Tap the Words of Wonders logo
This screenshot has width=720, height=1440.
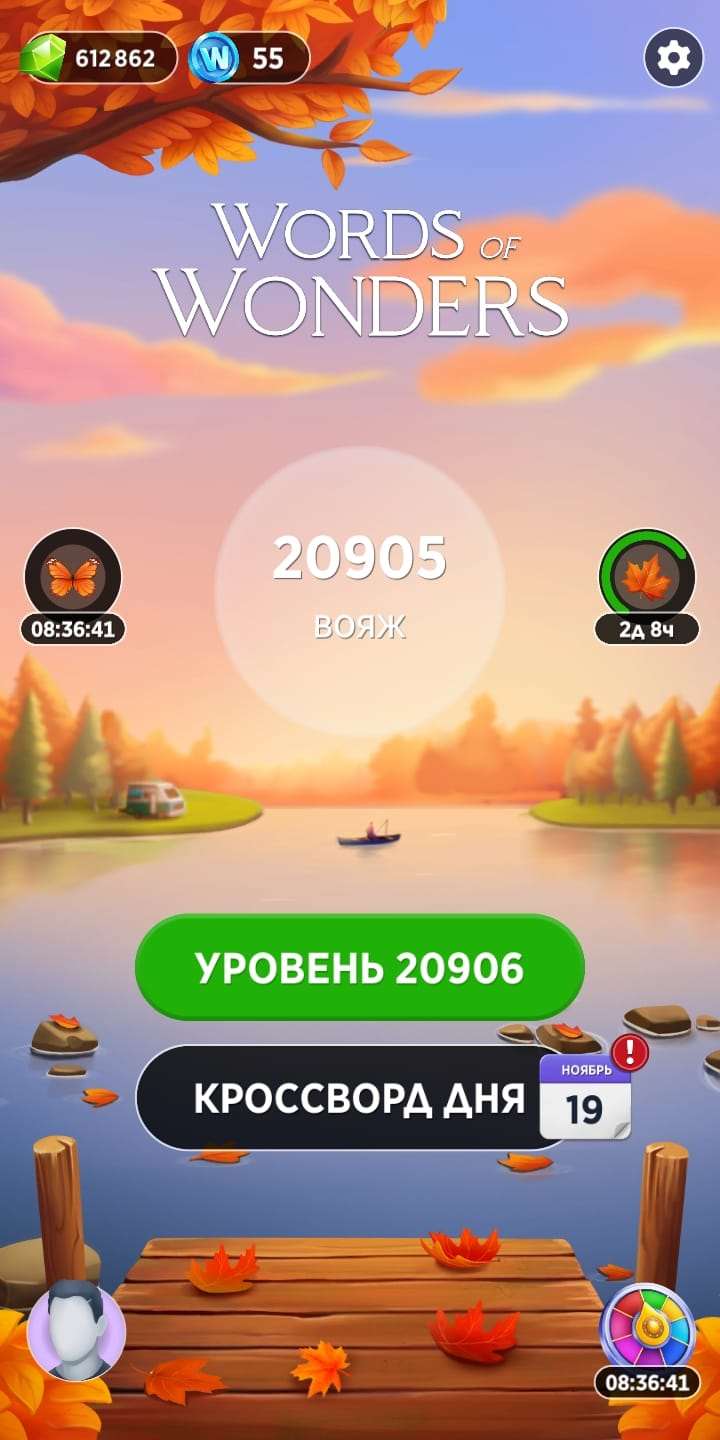pyautogui.click(x=360, y=270)
